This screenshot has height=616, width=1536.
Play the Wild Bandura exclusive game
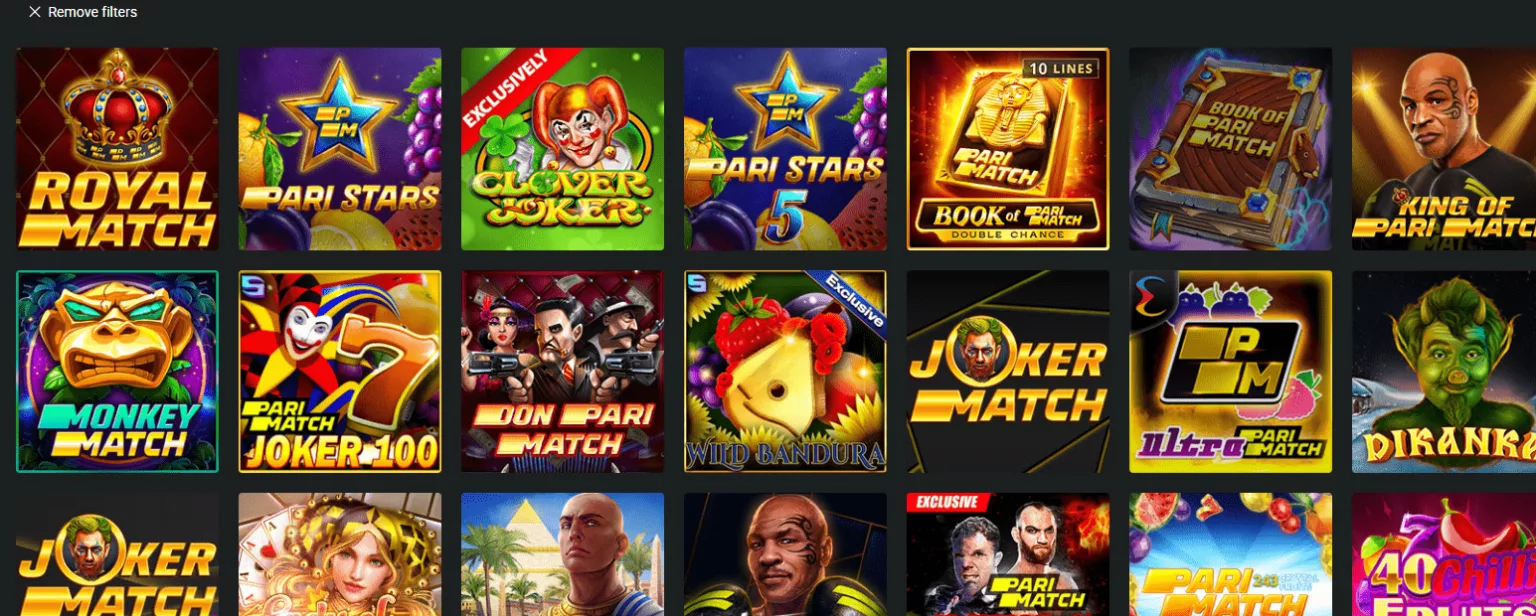tap(785, 371)
